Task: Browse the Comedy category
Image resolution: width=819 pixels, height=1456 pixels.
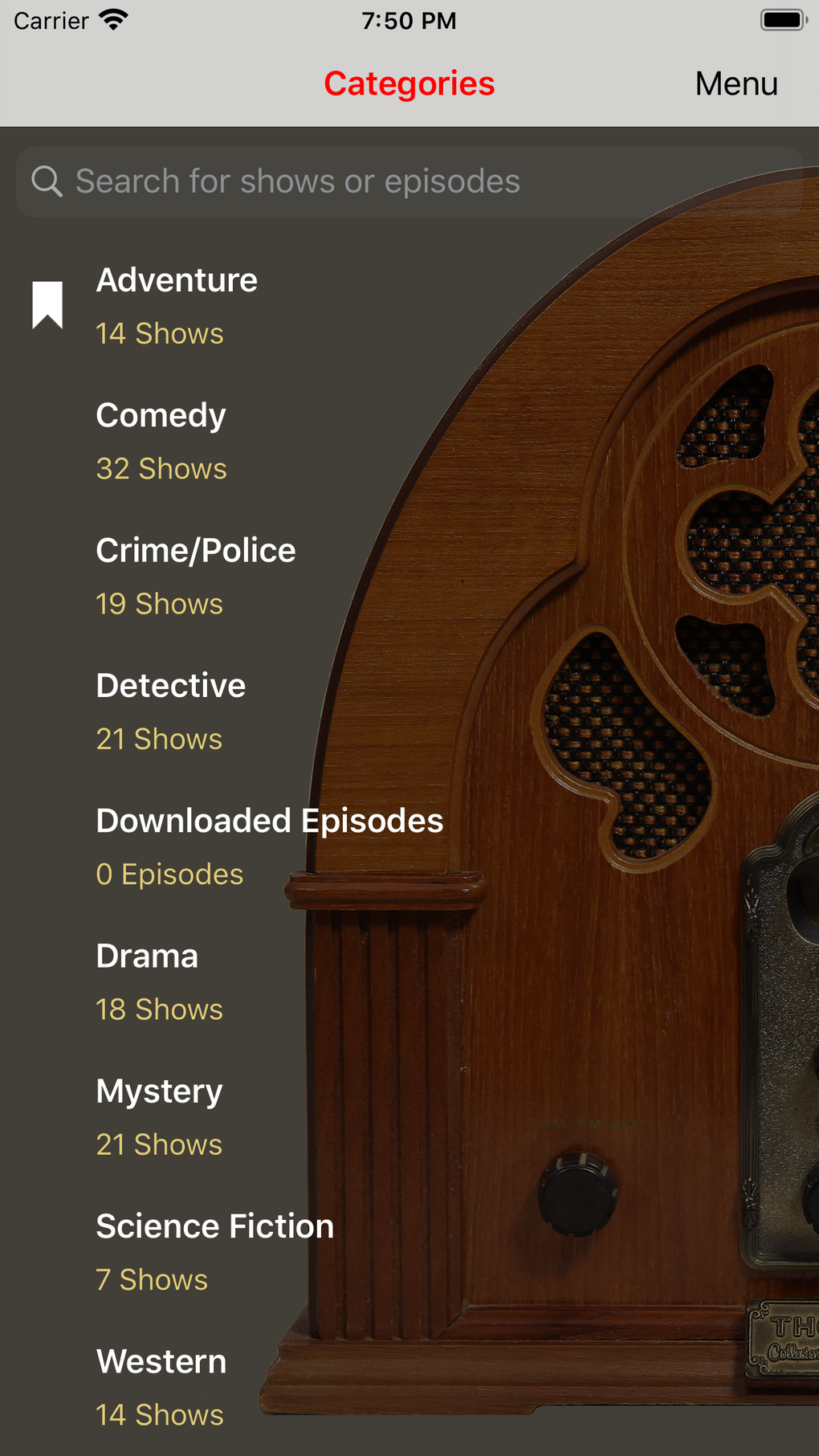Action: point(161,441)
